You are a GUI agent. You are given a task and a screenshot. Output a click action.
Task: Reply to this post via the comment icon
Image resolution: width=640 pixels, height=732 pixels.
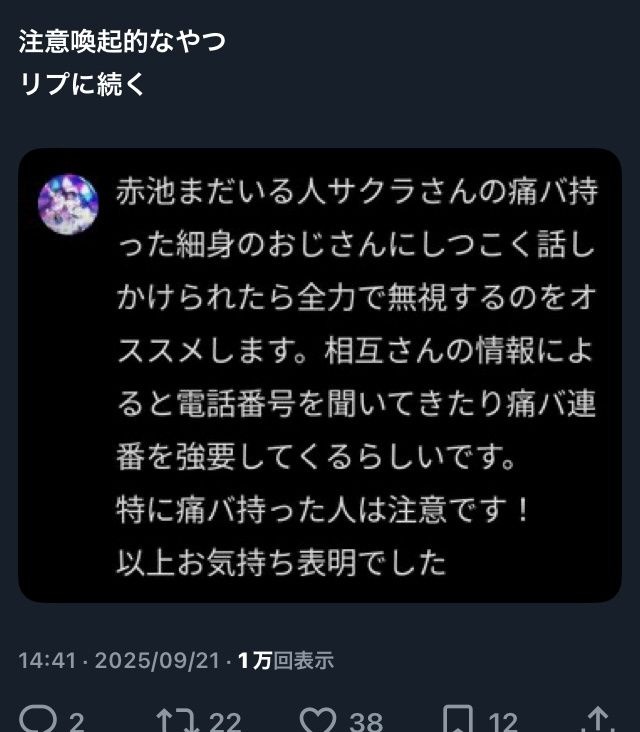click(x=39, y=719)
